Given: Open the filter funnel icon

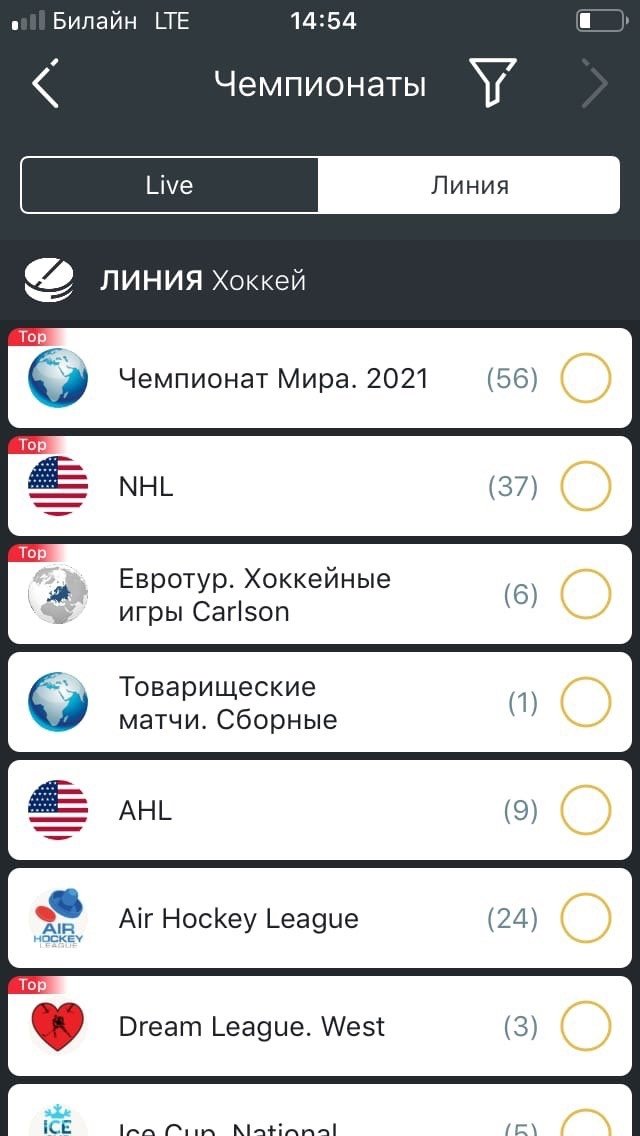Looking at the screenshot, I should [x=492, y=83].
